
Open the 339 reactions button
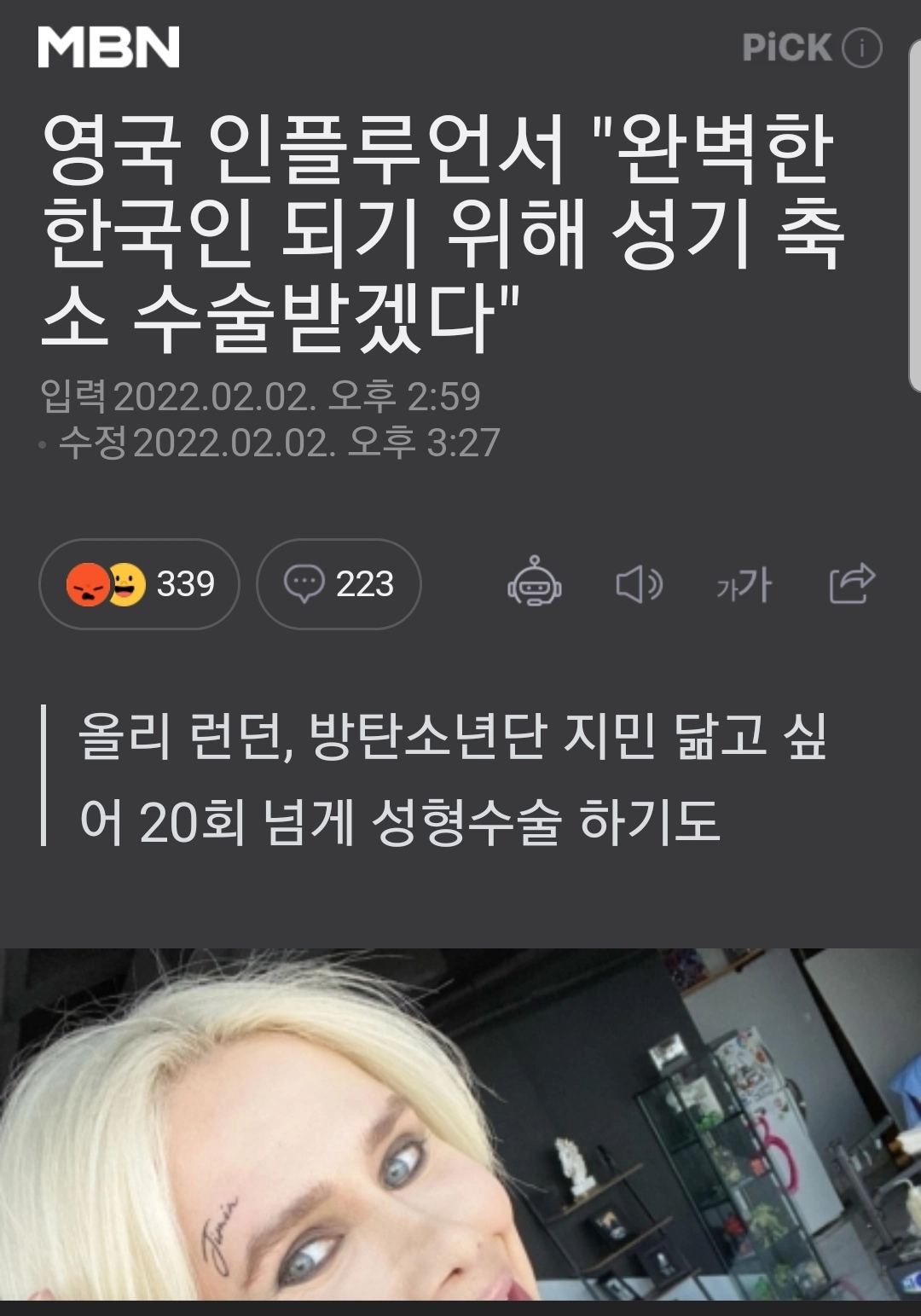(139, 584)
